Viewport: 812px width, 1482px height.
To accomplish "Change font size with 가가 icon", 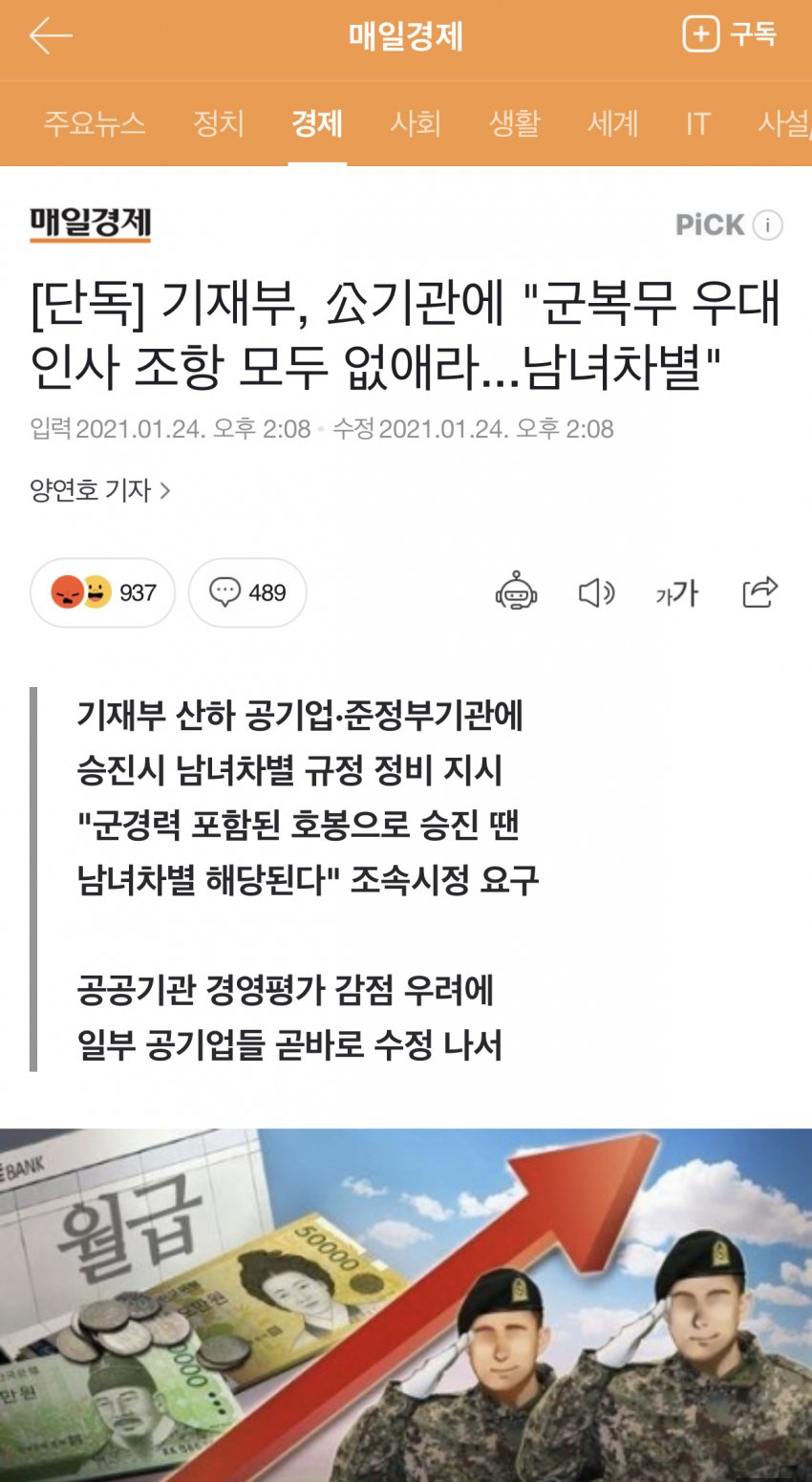I will (x=676, y=593).
